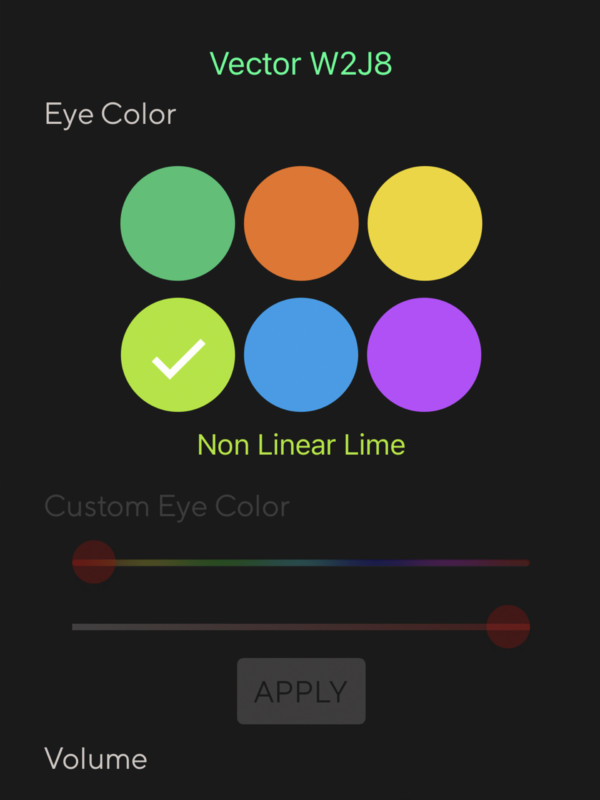600x800 pixels.
Task: Pick the yellow eye color swatch
Action: (425, 223)
